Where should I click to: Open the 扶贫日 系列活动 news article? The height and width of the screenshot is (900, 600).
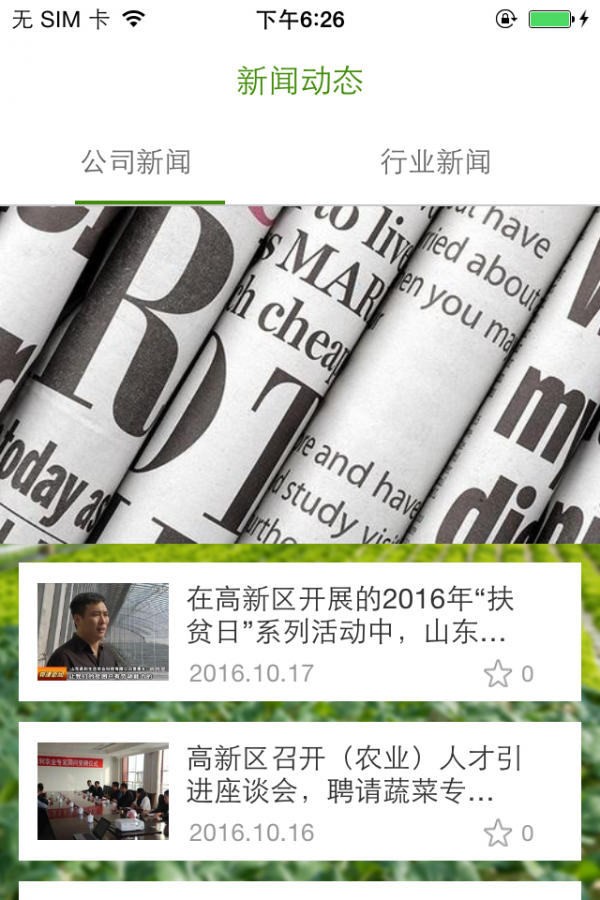point(350,615)
